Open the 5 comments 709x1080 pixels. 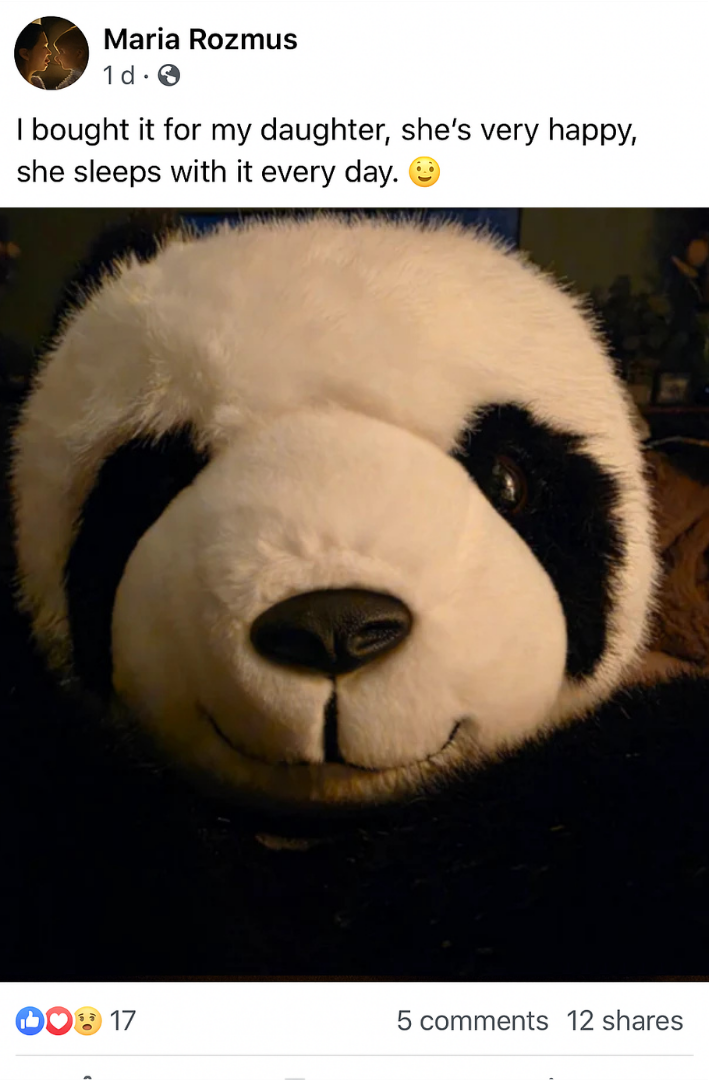tap(472, 1021)
